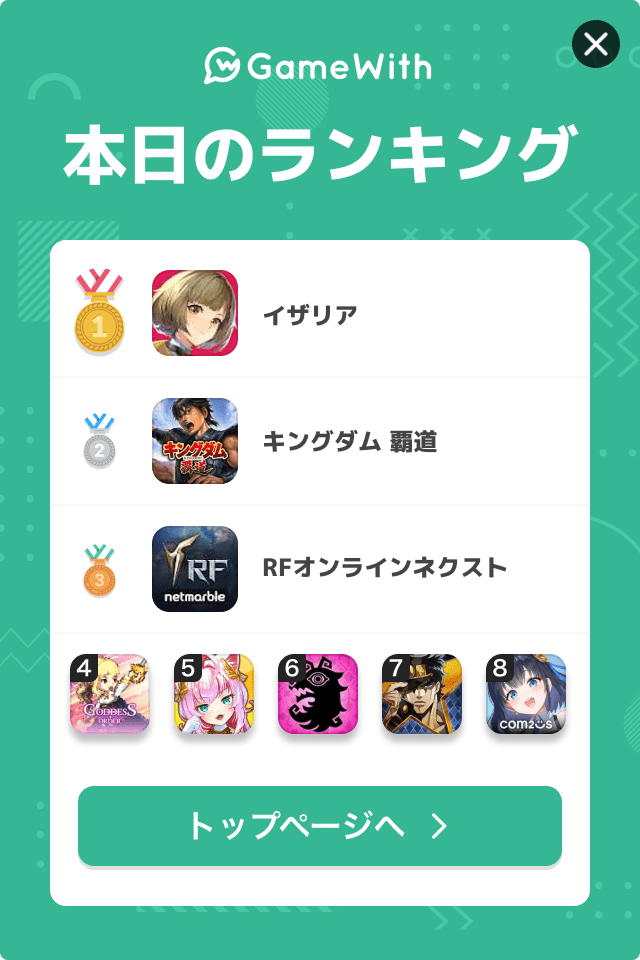640x960 pixels.
Task: Open the rank 7 game icon
Action: (x=422, y=695)
